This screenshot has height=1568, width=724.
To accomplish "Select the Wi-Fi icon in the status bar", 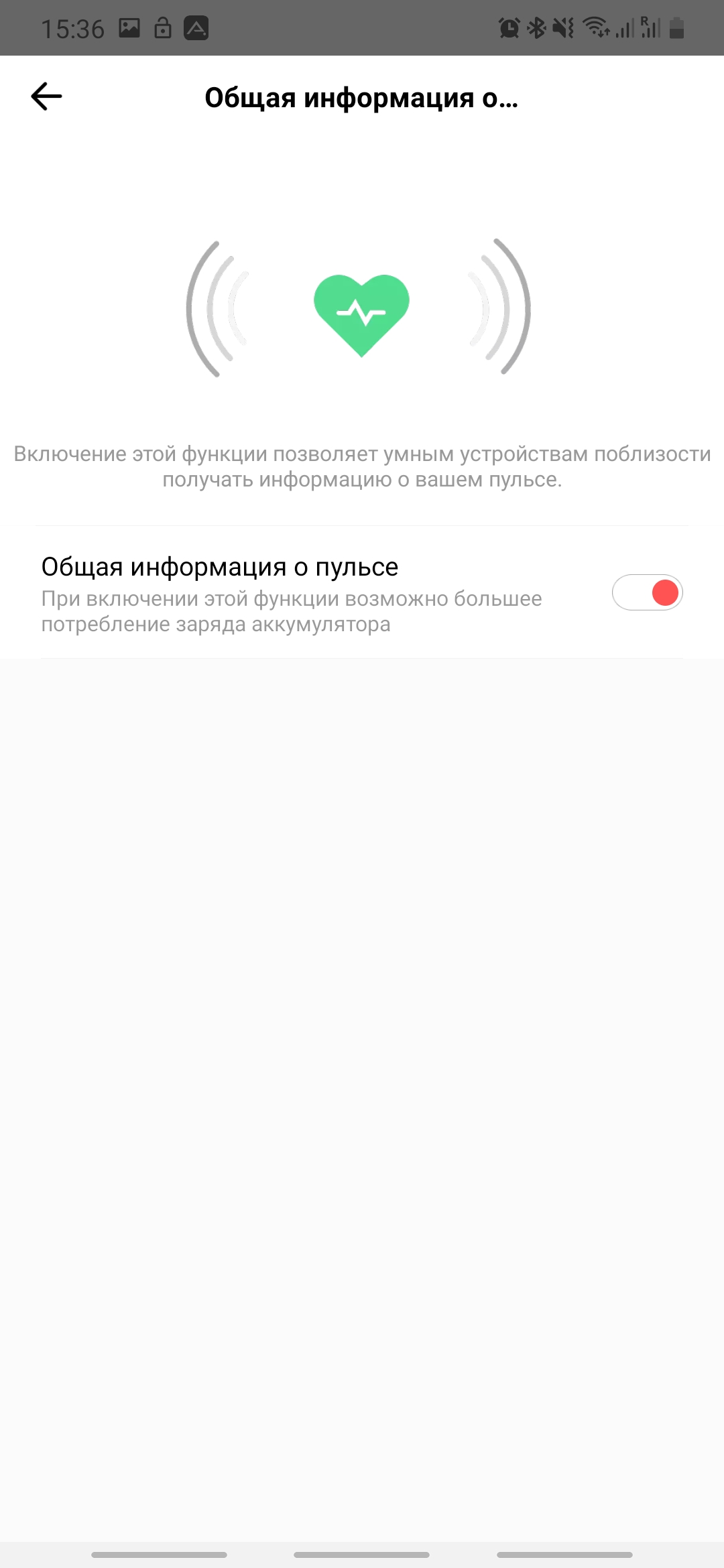I will tap(595, 27).
